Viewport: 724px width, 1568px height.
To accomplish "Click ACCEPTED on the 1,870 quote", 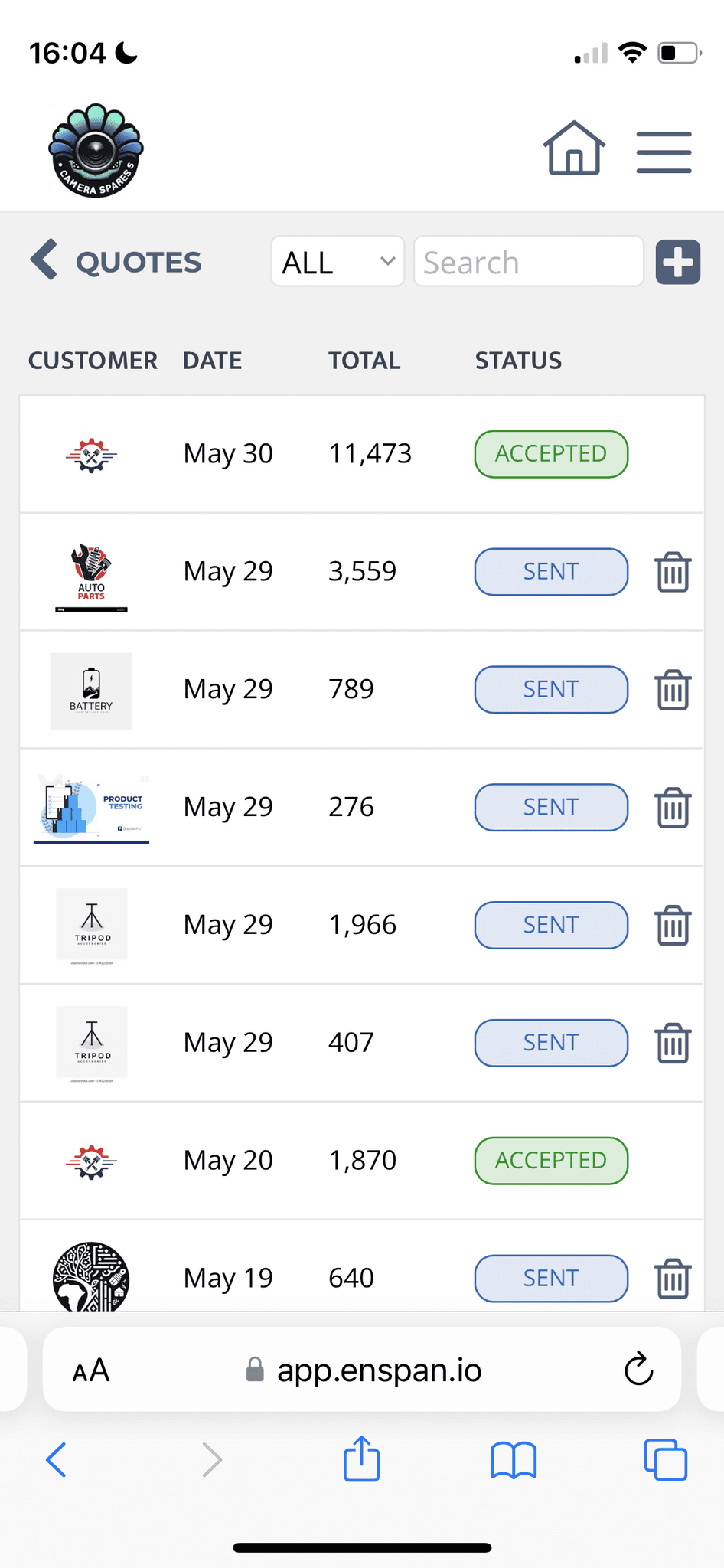I will click(x=550, y=1161).
